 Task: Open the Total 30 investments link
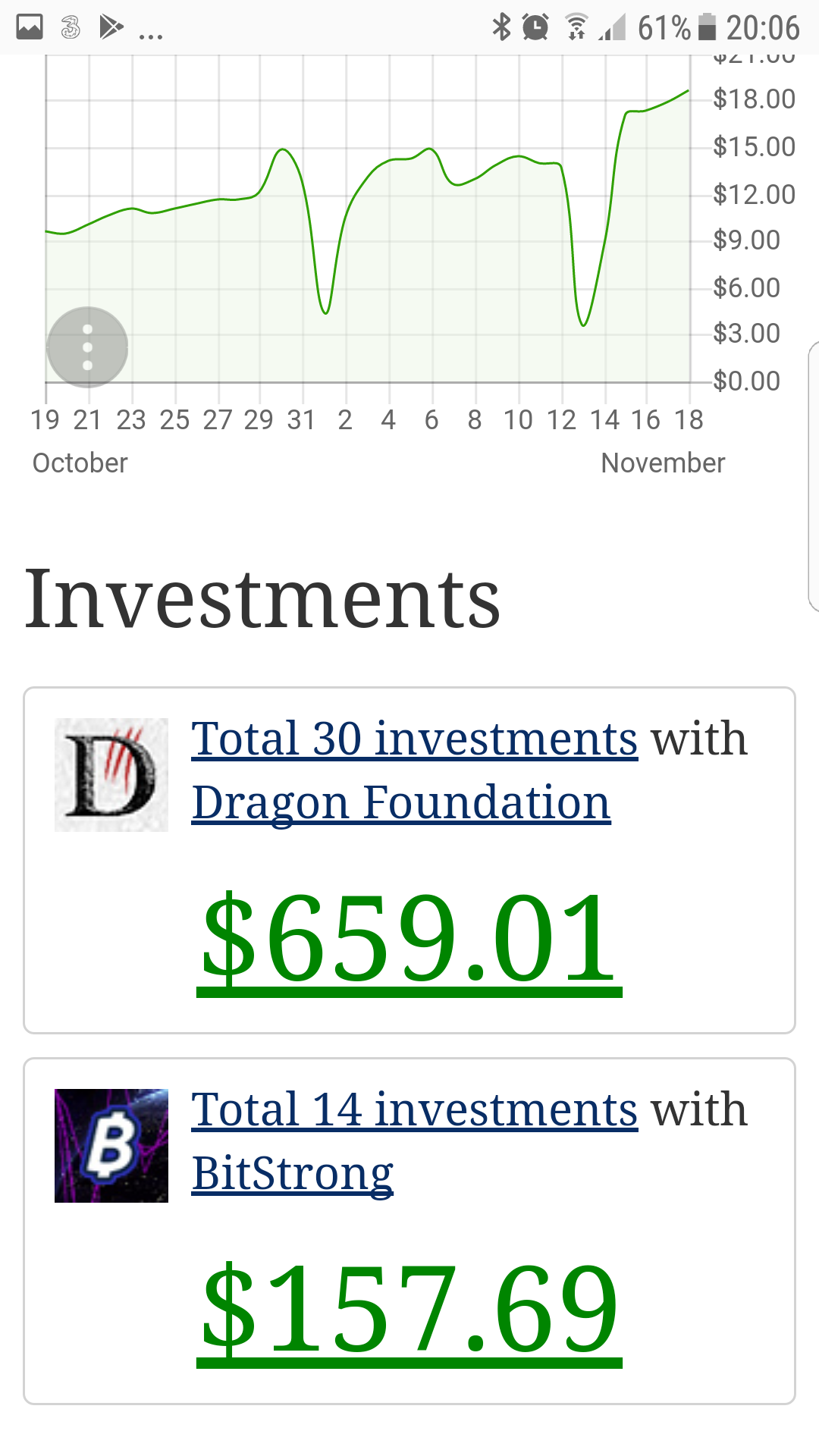click(415, 739)
